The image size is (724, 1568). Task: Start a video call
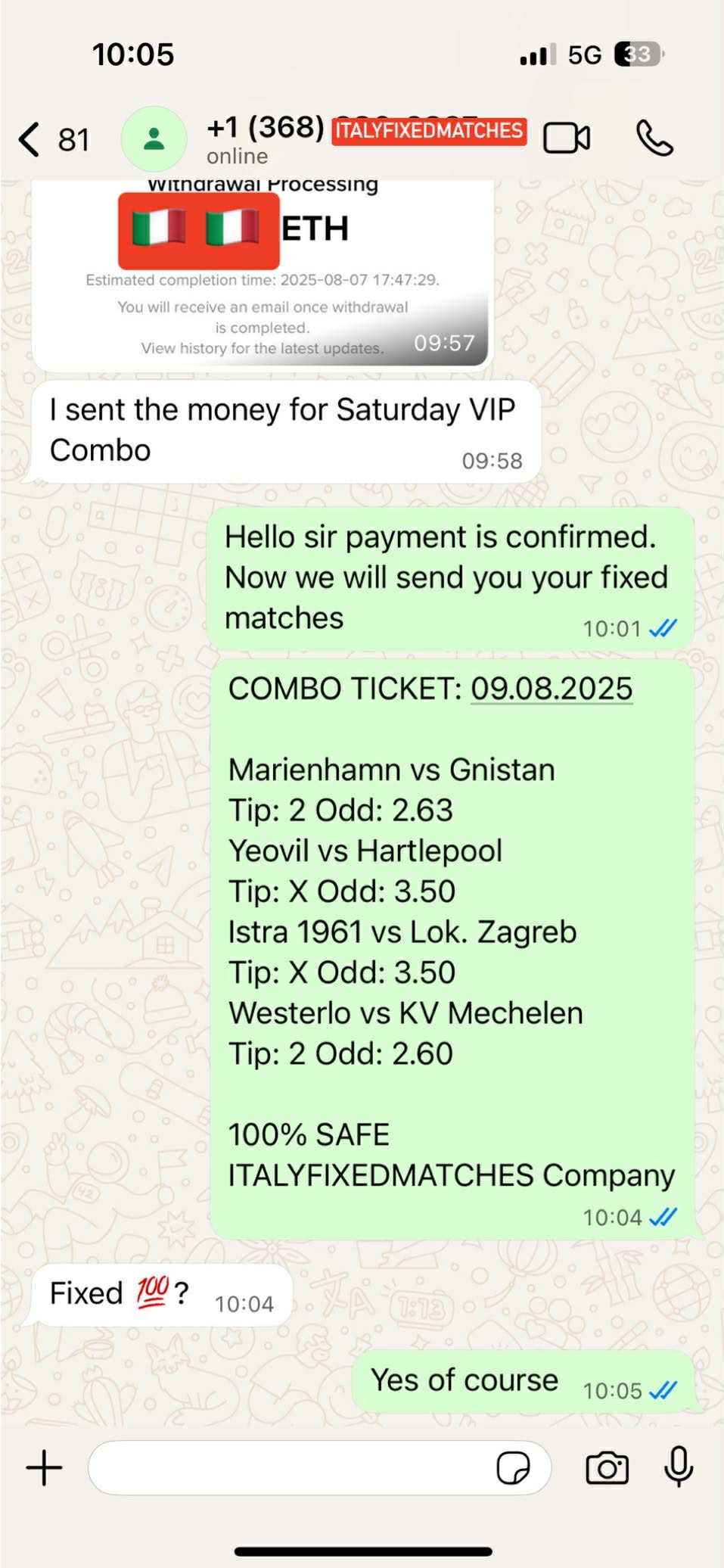567,138
